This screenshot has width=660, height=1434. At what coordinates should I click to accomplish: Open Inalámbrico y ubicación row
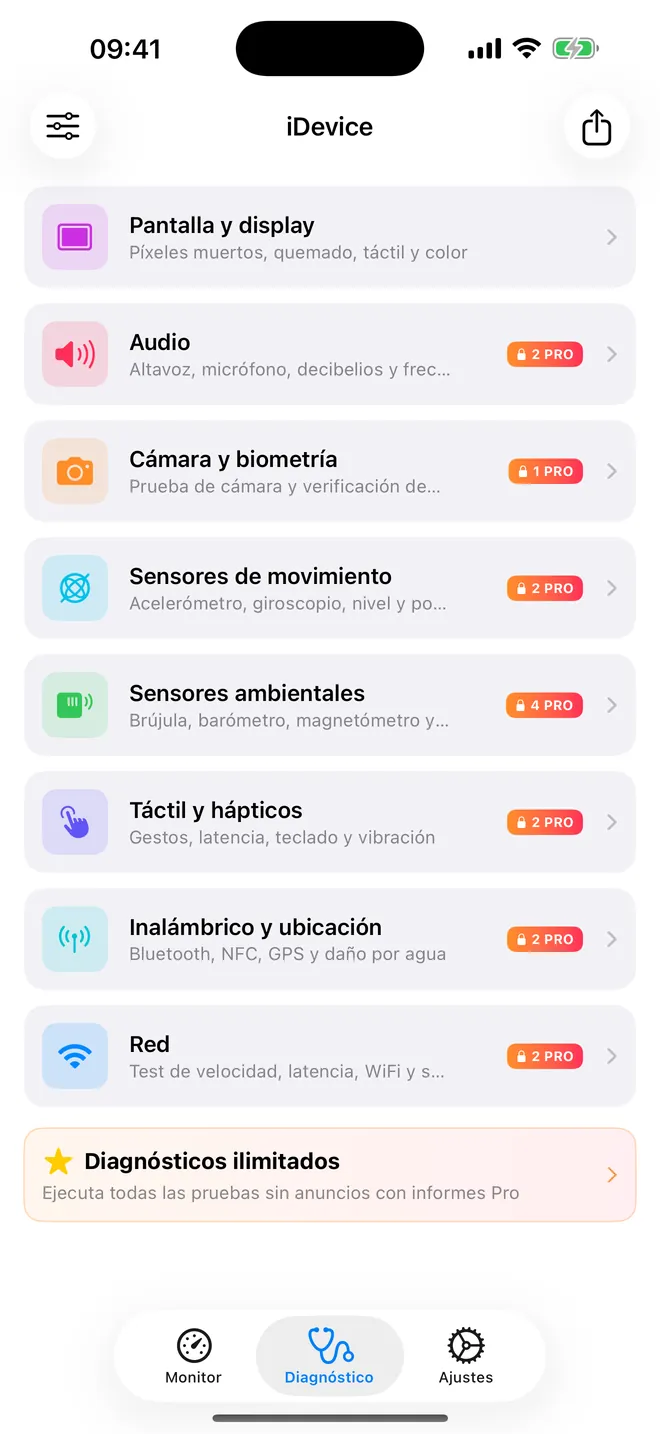click(330, 939)
